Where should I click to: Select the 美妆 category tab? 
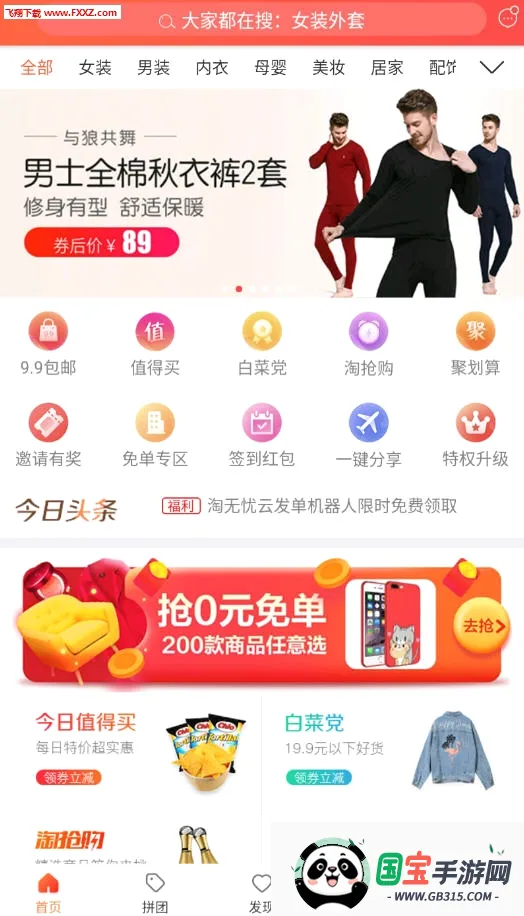328,68
